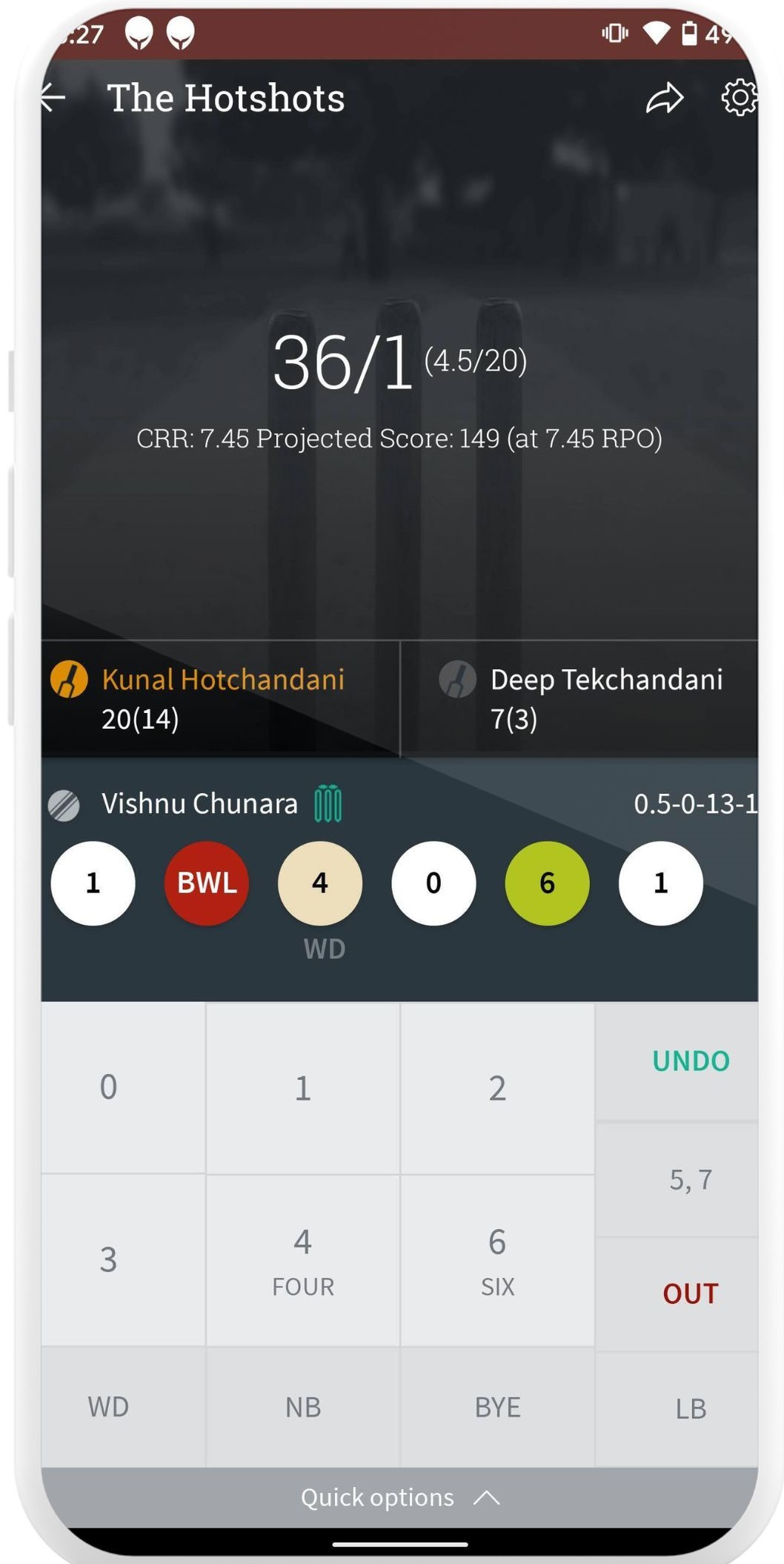Add leg bye with LB
Viewport: 784px width, 1564px height.
click(x=691, y=1408)
